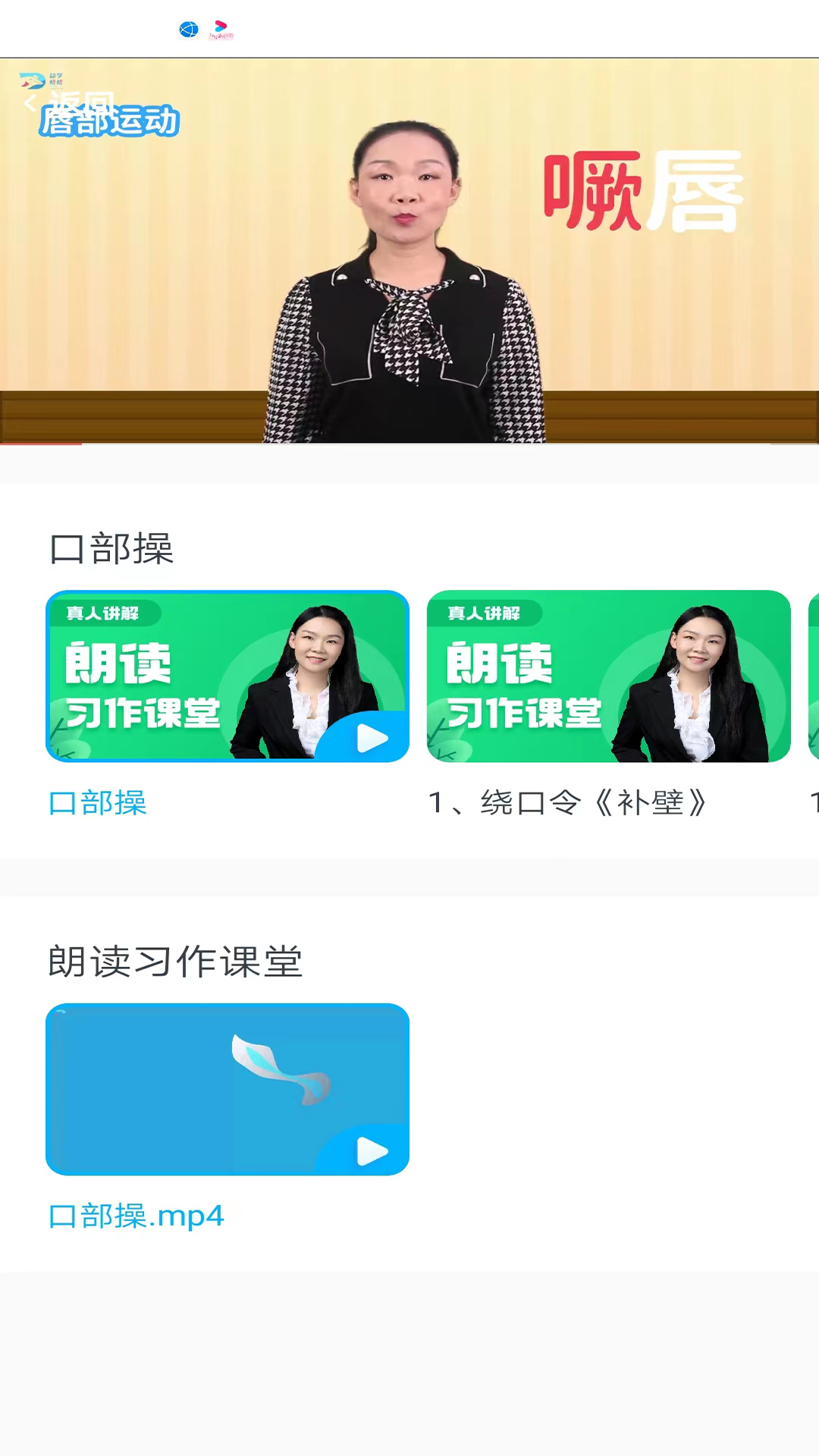Tap the play icon on 绕口令《补壁》thumbnail
819x1456 pixels.
(752, 737)
